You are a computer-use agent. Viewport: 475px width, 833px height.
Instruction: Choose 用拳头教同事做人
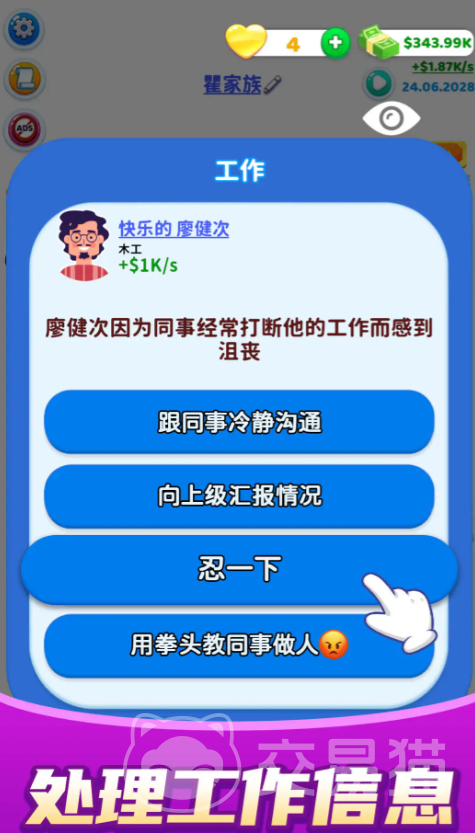[x=239, y=645]
